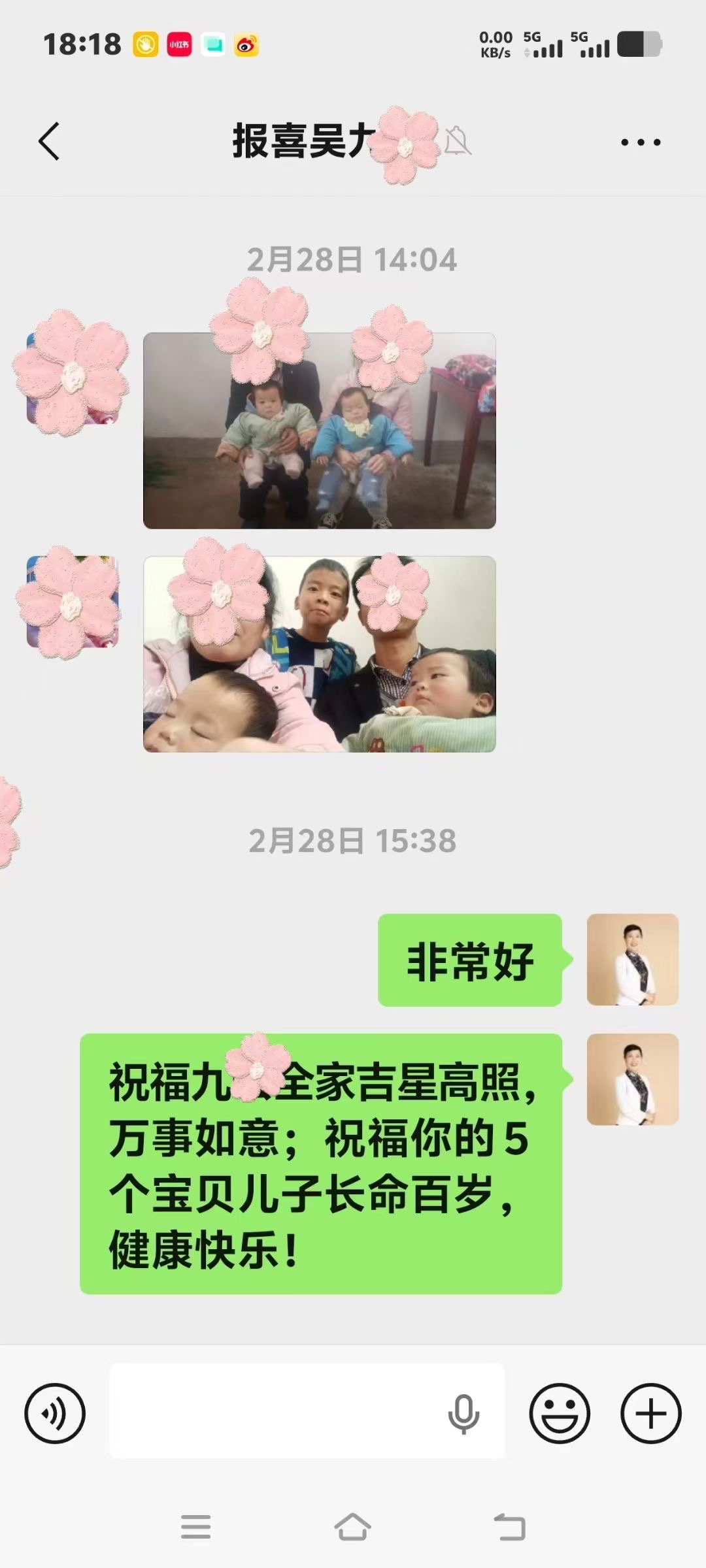Open the three-dot chat info menu
Viewport: 706px width, 1568px height.
pyautogui.click(x=640, y=142)
